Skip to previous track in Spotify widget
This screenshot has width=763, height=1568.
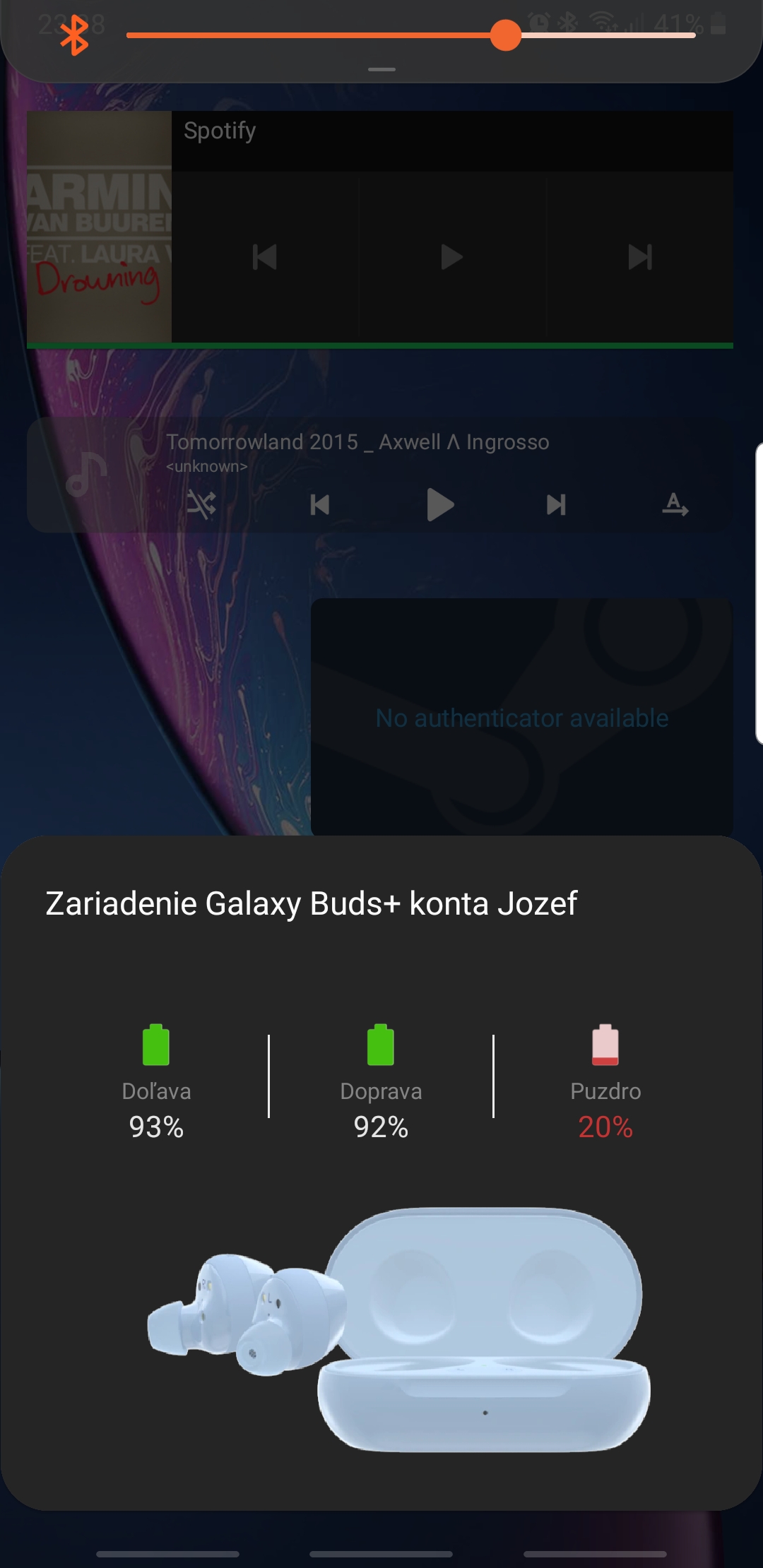265,257
